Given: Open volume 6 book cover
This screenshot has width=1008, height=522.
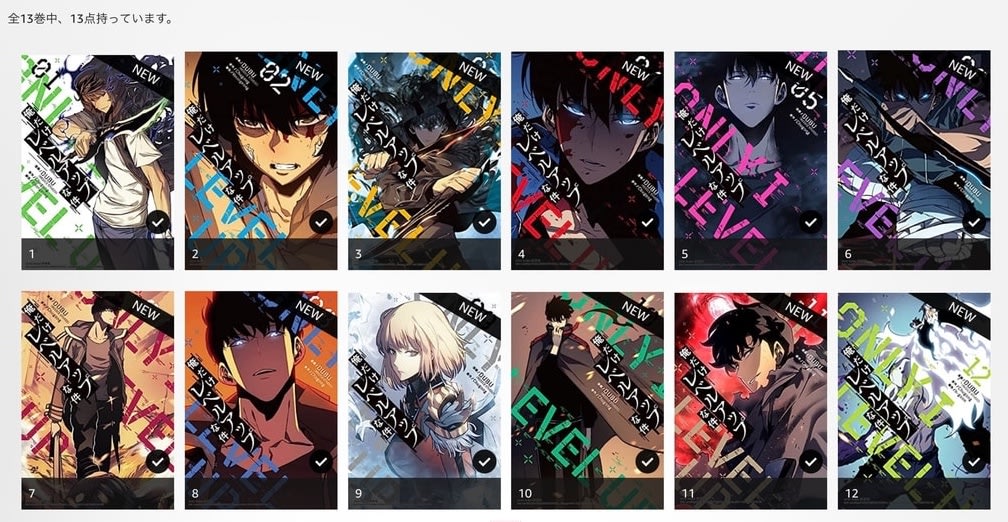Looking at the screenshot, I should (x=914, y=150).
